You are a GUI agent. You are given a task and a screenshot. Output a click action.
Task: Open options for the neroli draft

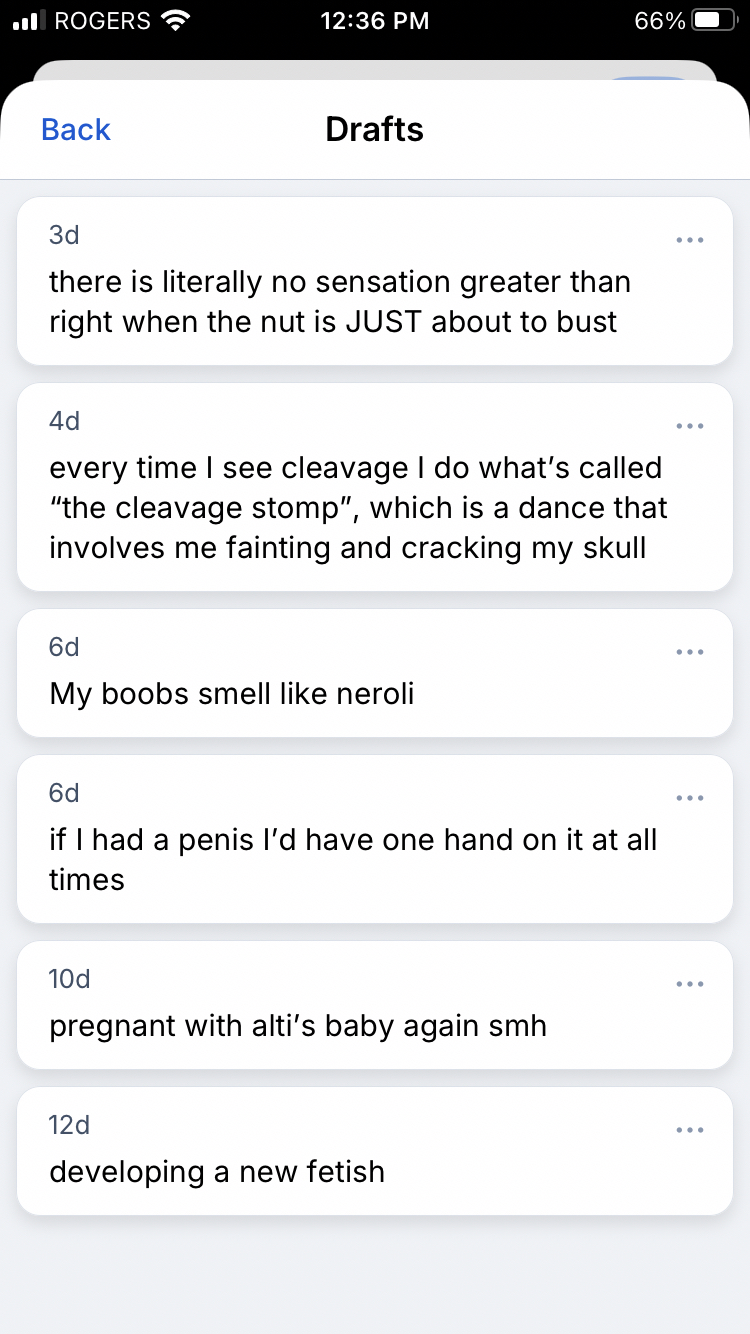(x=690, y=652)
